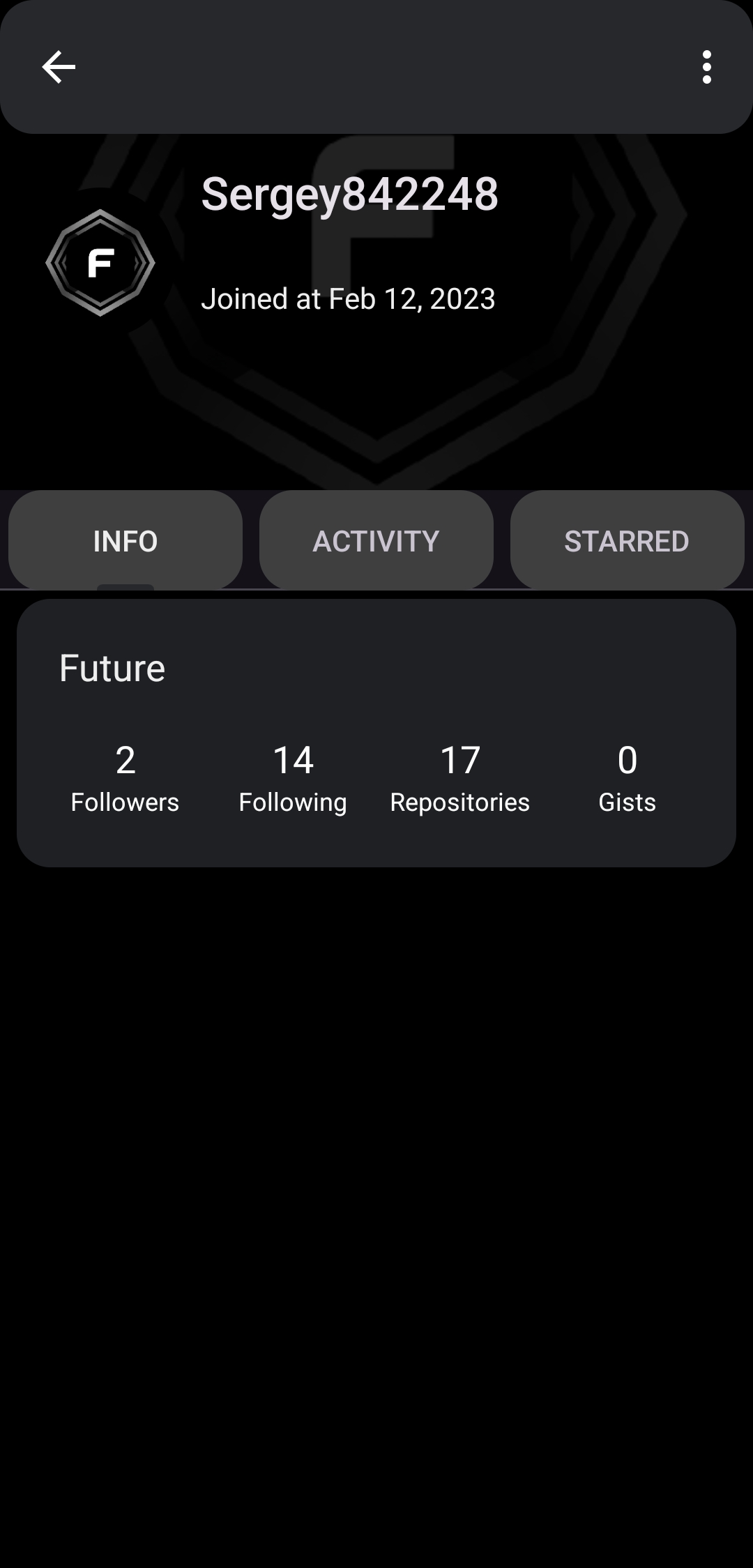
Task: Go back using the arrow icon
Action: (59, 67)
